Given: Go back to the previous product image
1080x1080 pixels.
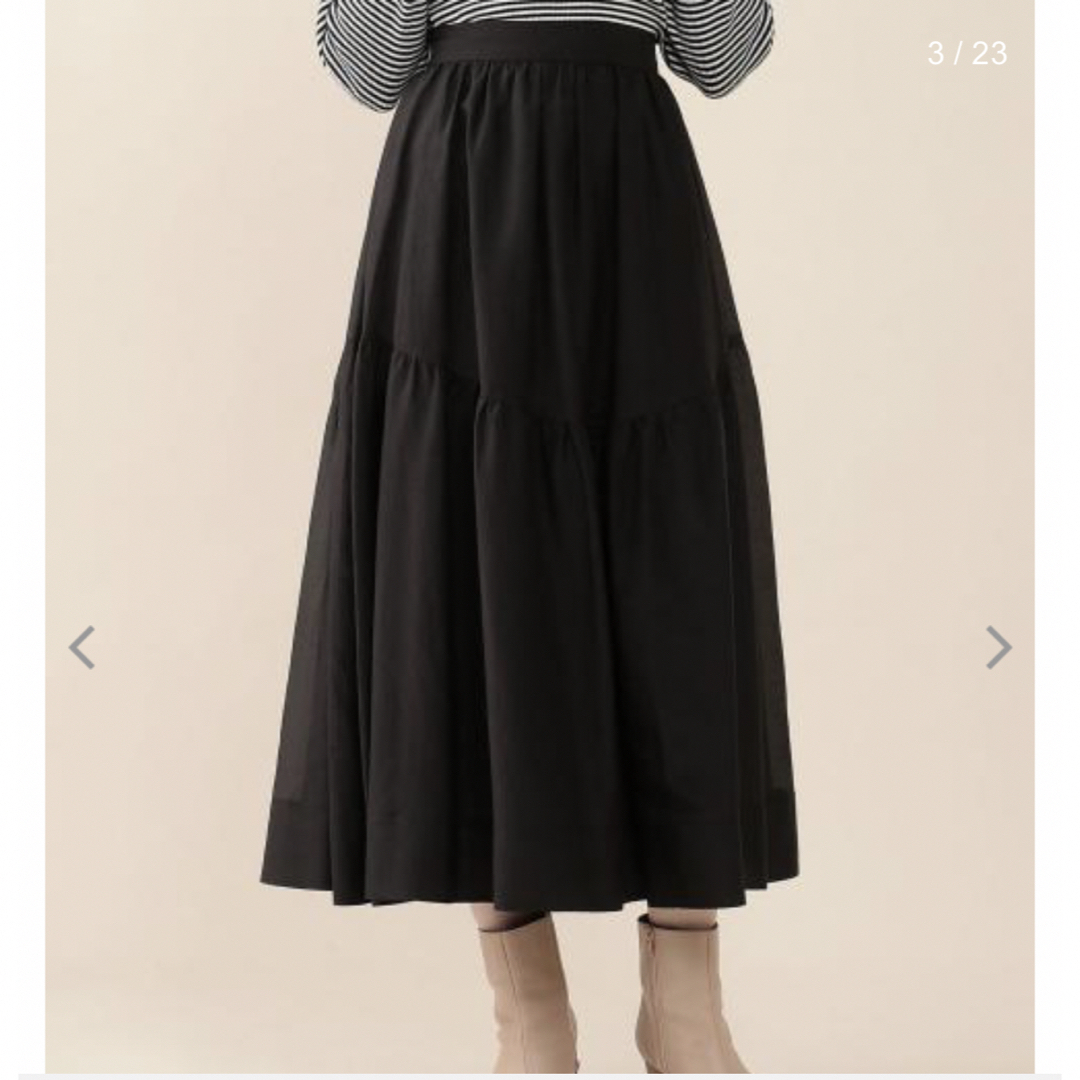Looking at the screenshot, I should (x=82, y=647).
